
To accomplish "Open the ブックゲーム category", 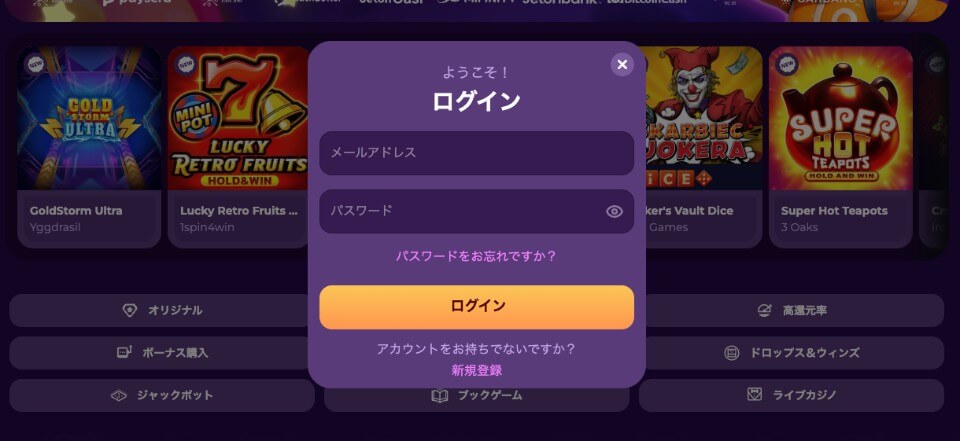I will coord(476,397).
